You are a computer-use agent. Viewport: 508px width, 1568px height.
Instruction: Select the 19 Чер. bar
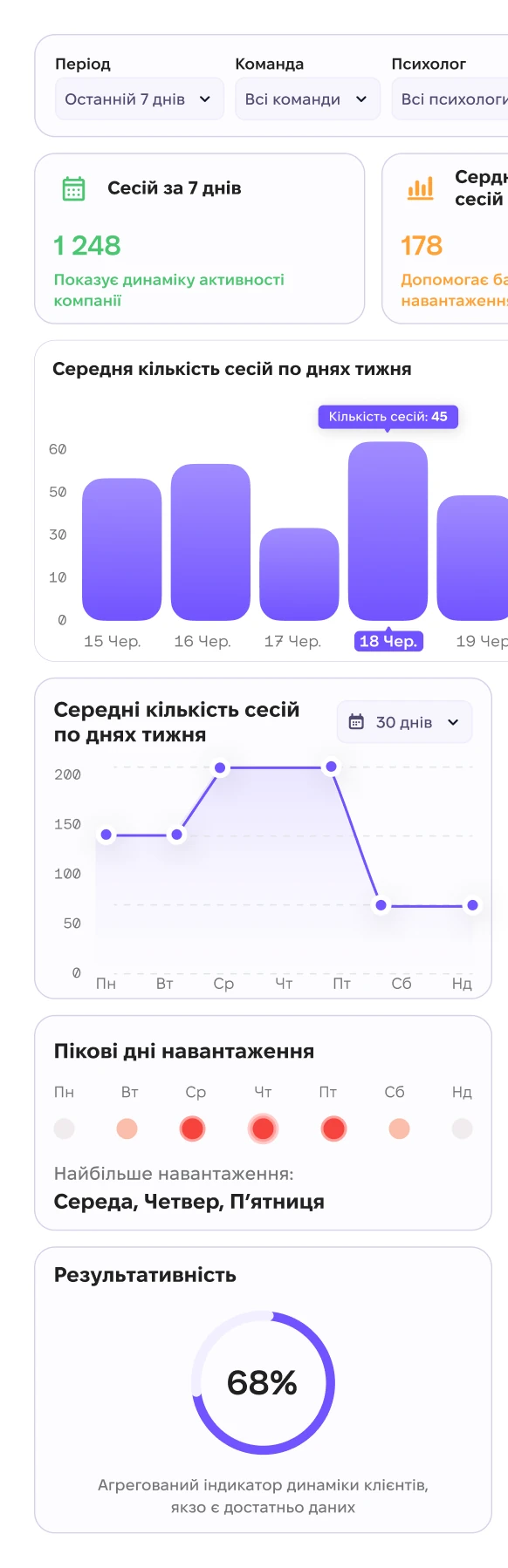pos(472,557)
